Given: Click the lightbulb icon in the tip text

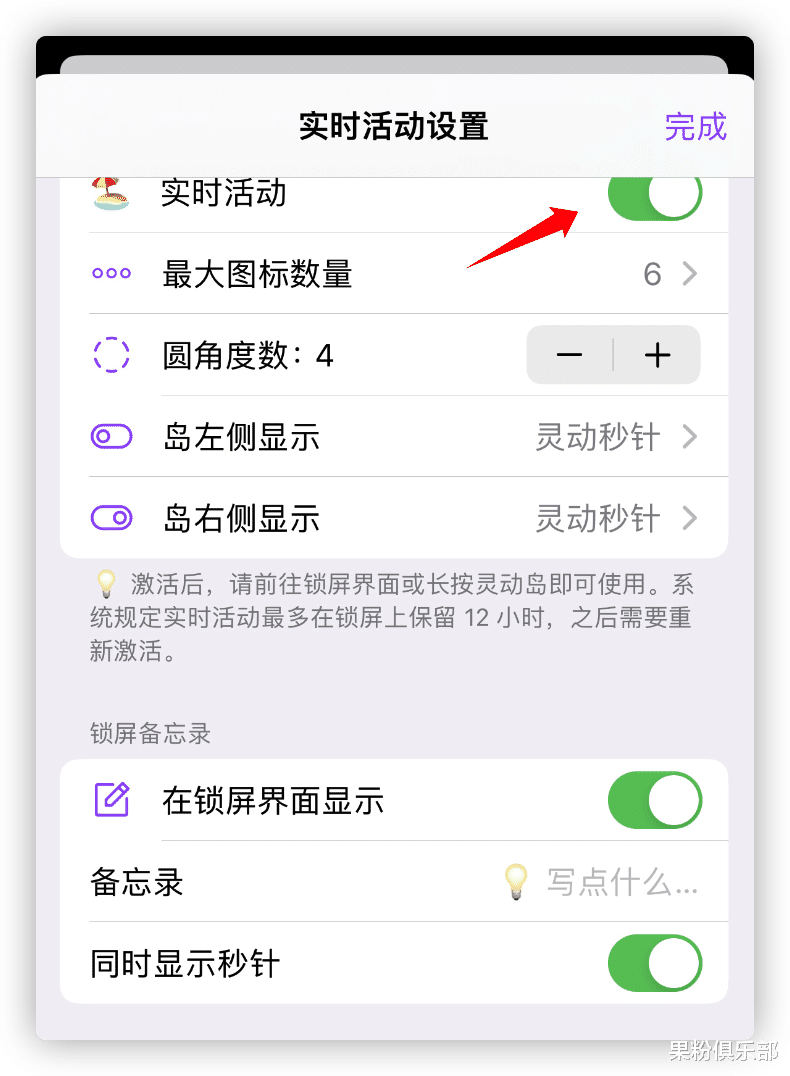Looking at the screenshot, I should pyautogui.click(x=106, y=585).
